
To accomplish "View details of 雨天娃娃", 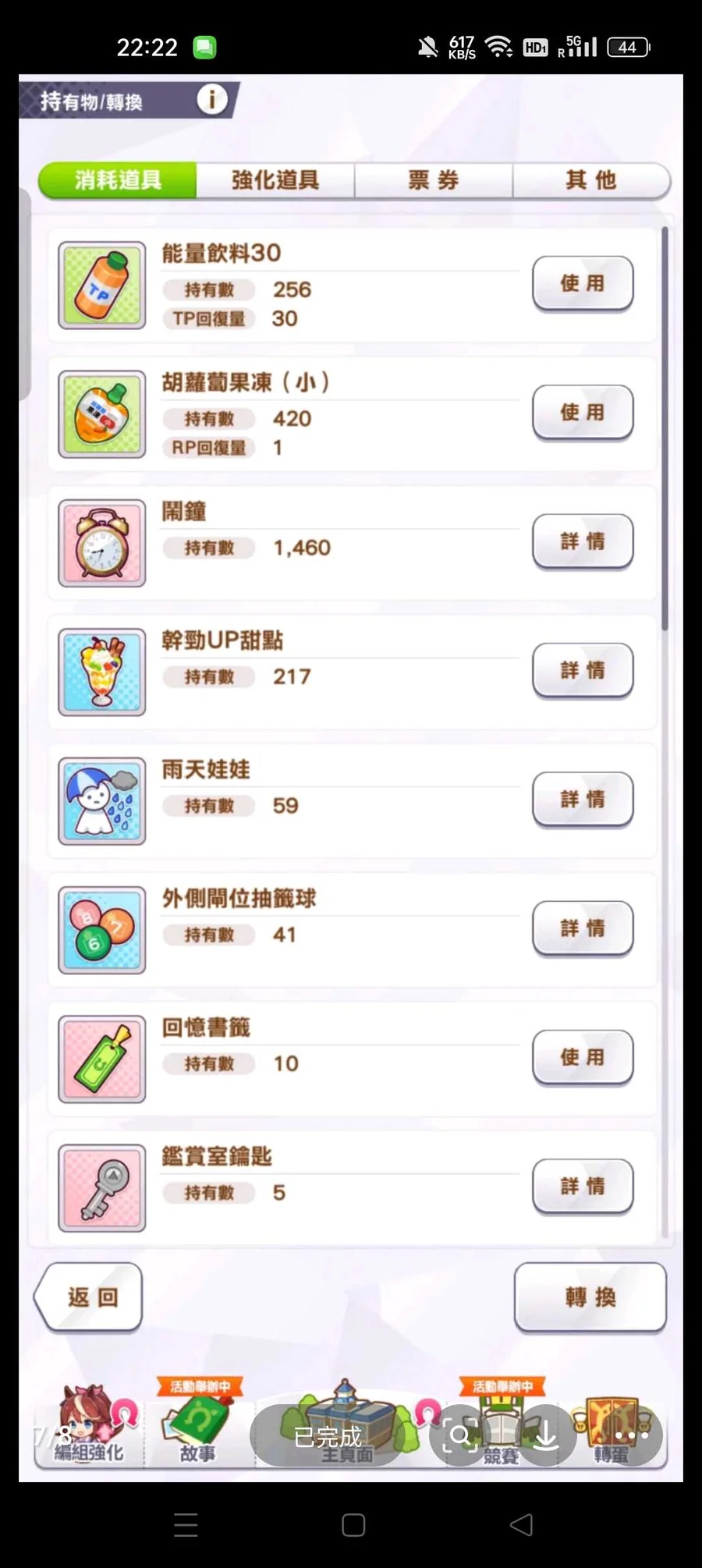I will coord(582,799).
